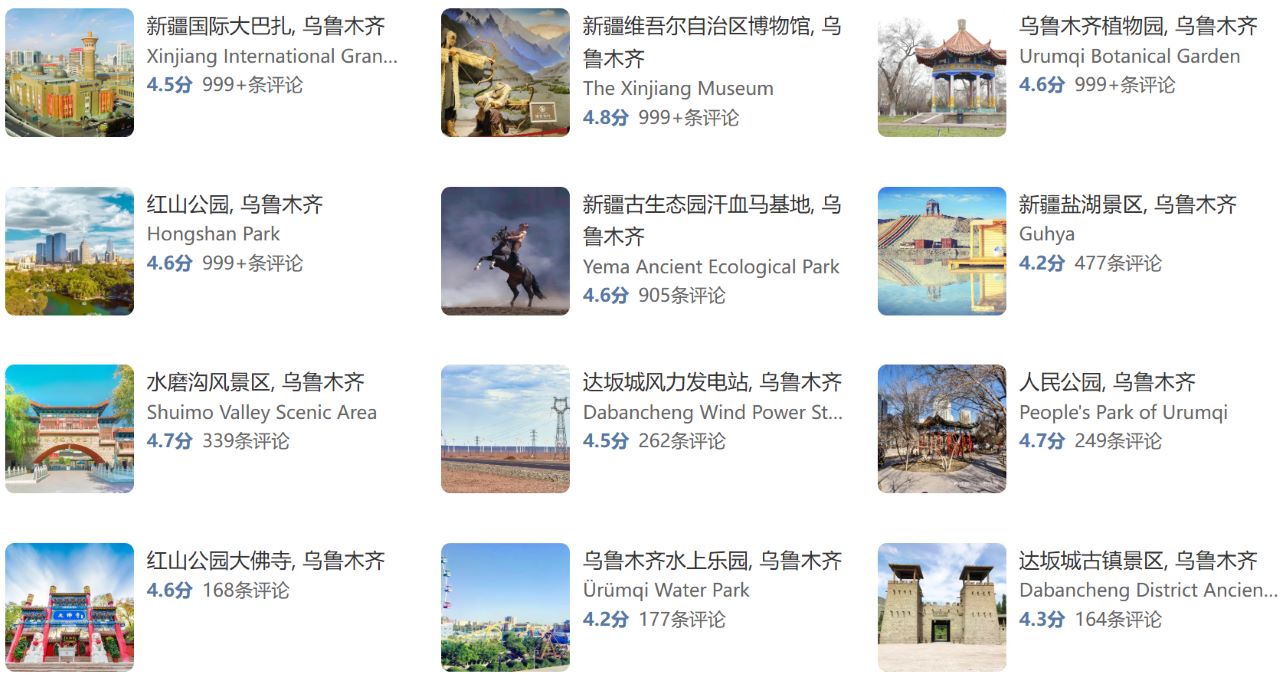Open Xinjiang International Grand Bazaar card
Viewport: 1280px width, 681px height.
tap(265, 27)
